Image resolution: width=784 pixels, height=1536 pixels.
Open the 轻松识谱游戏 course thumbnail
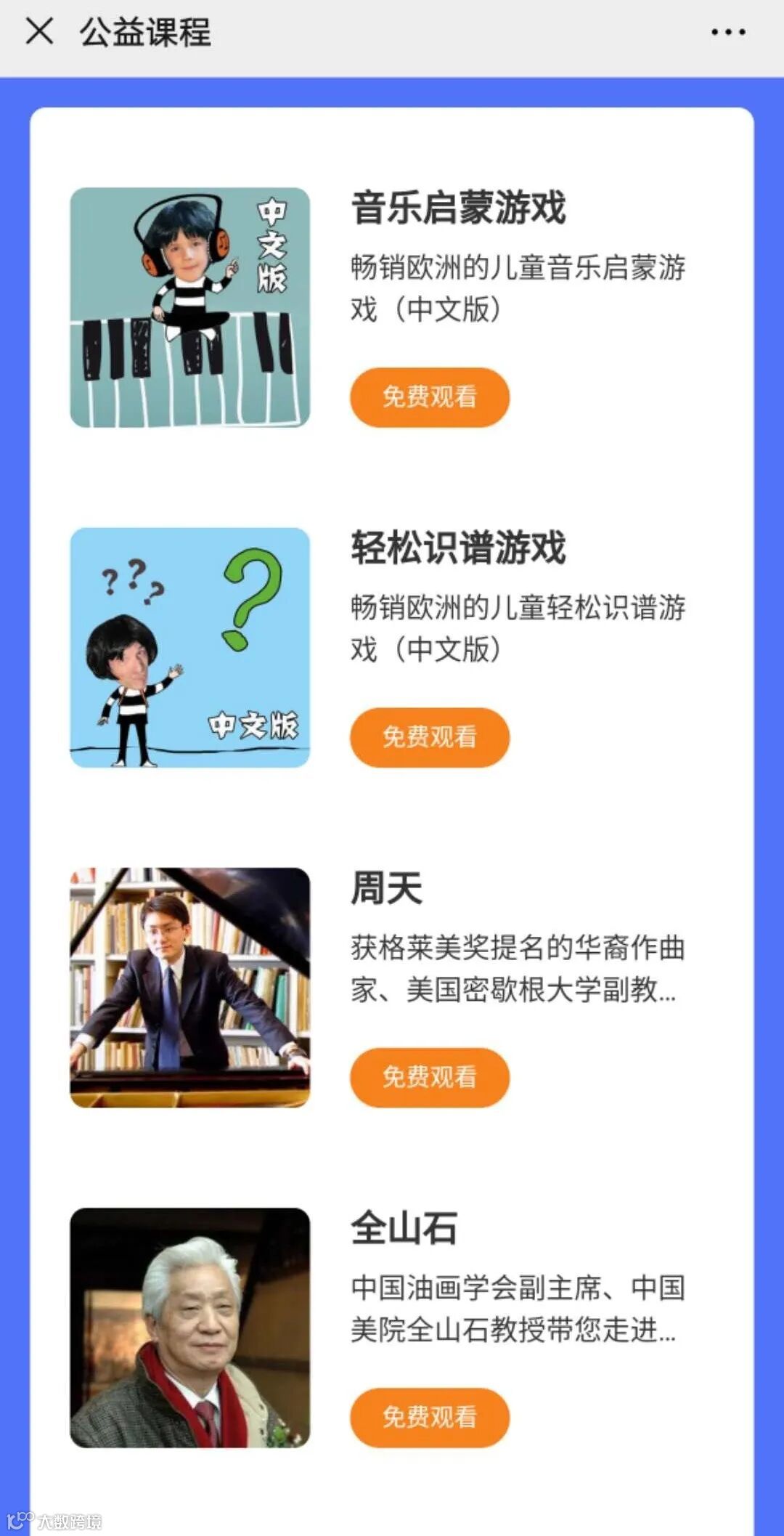click(x=190, y=647)
